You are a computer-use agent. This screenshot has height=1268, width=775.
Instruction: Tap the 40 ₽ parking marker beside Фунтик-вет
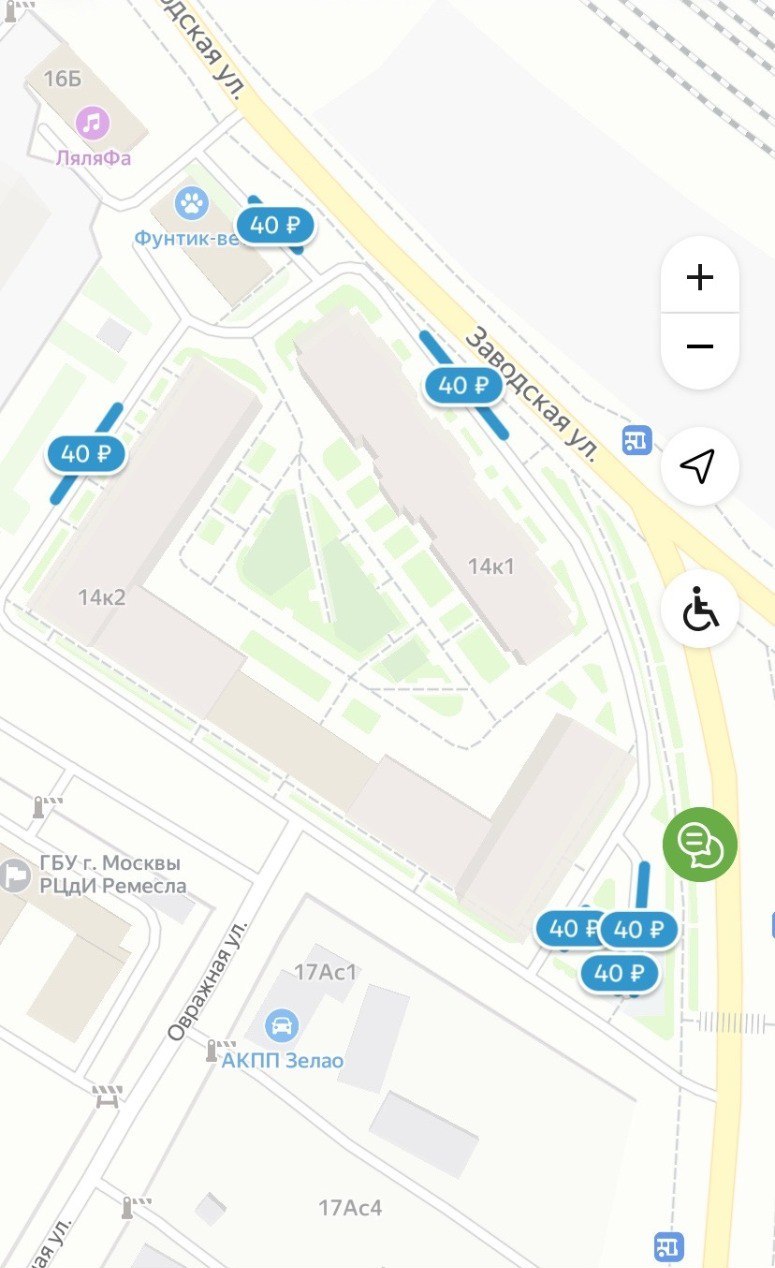pyautogui.click(x=275, y=226)
